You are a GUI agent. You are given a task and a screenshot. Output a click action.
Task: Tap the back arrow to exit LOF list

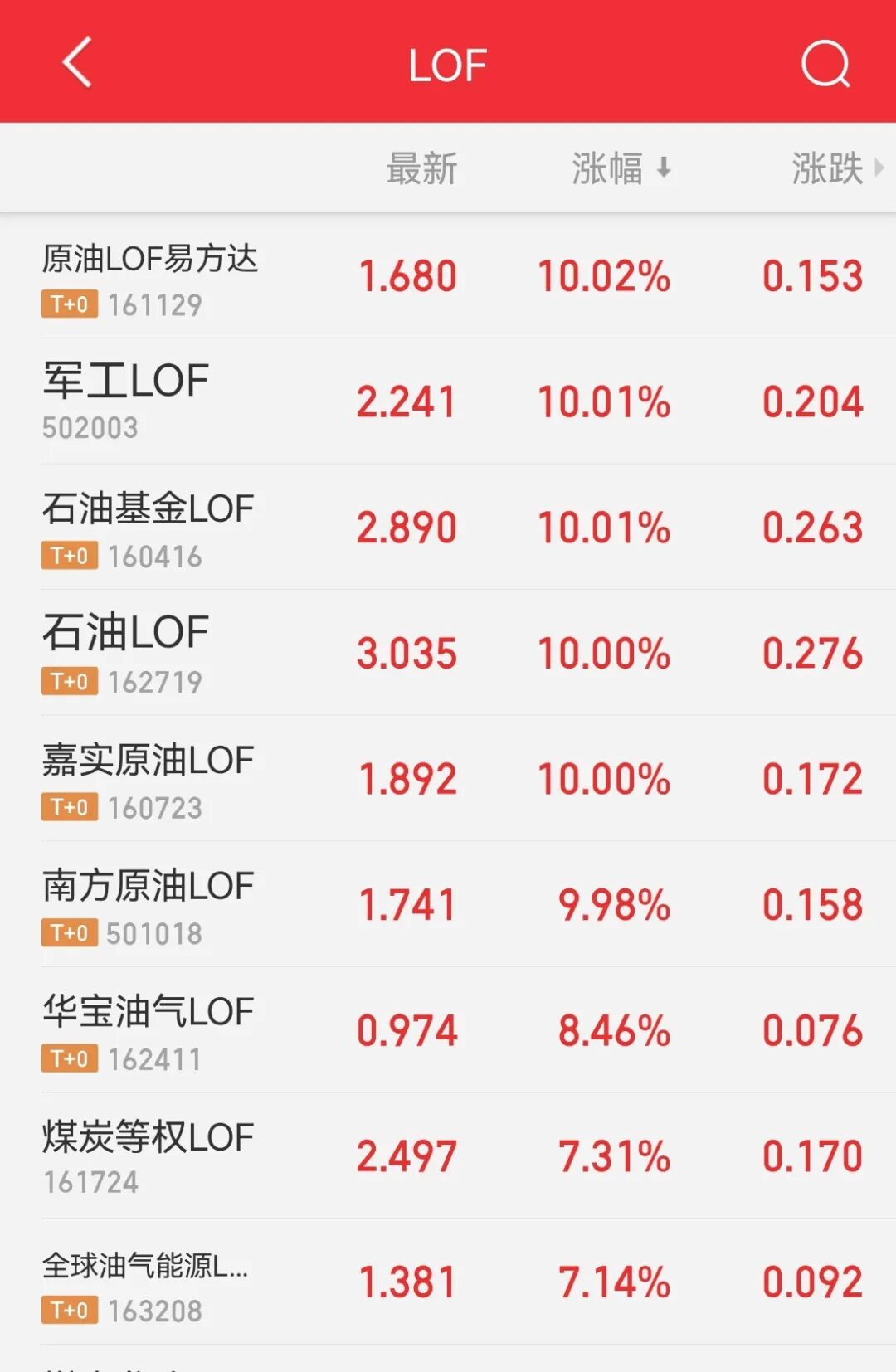[76, 63]
